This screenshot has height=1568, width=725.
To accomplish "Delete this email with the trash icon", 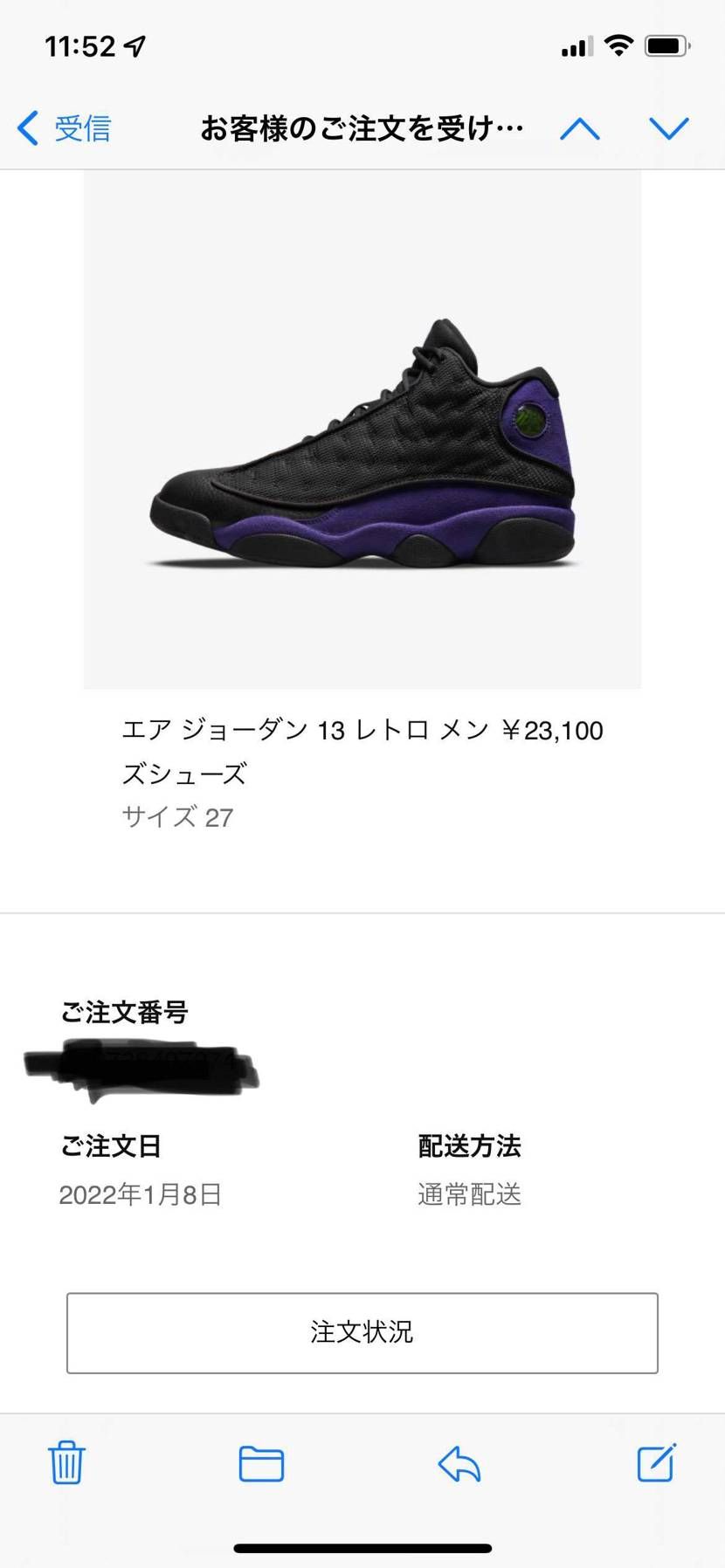I will click(66, 1462).
